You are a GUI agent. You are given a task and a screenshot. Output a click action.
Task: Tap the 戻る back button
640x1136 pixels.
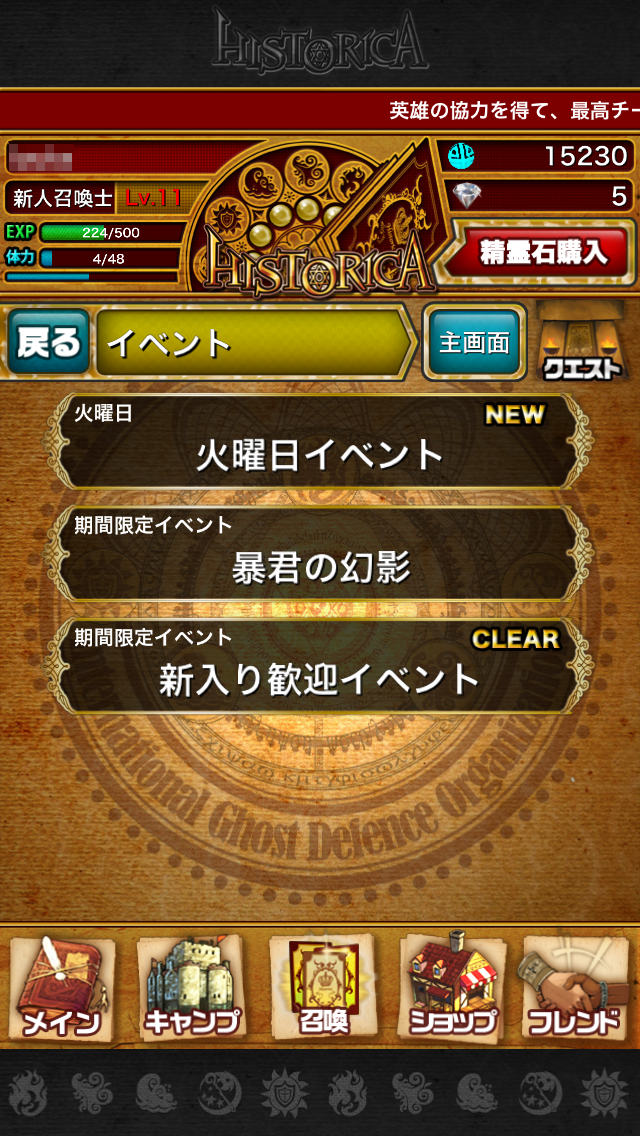tap(48, 343)
